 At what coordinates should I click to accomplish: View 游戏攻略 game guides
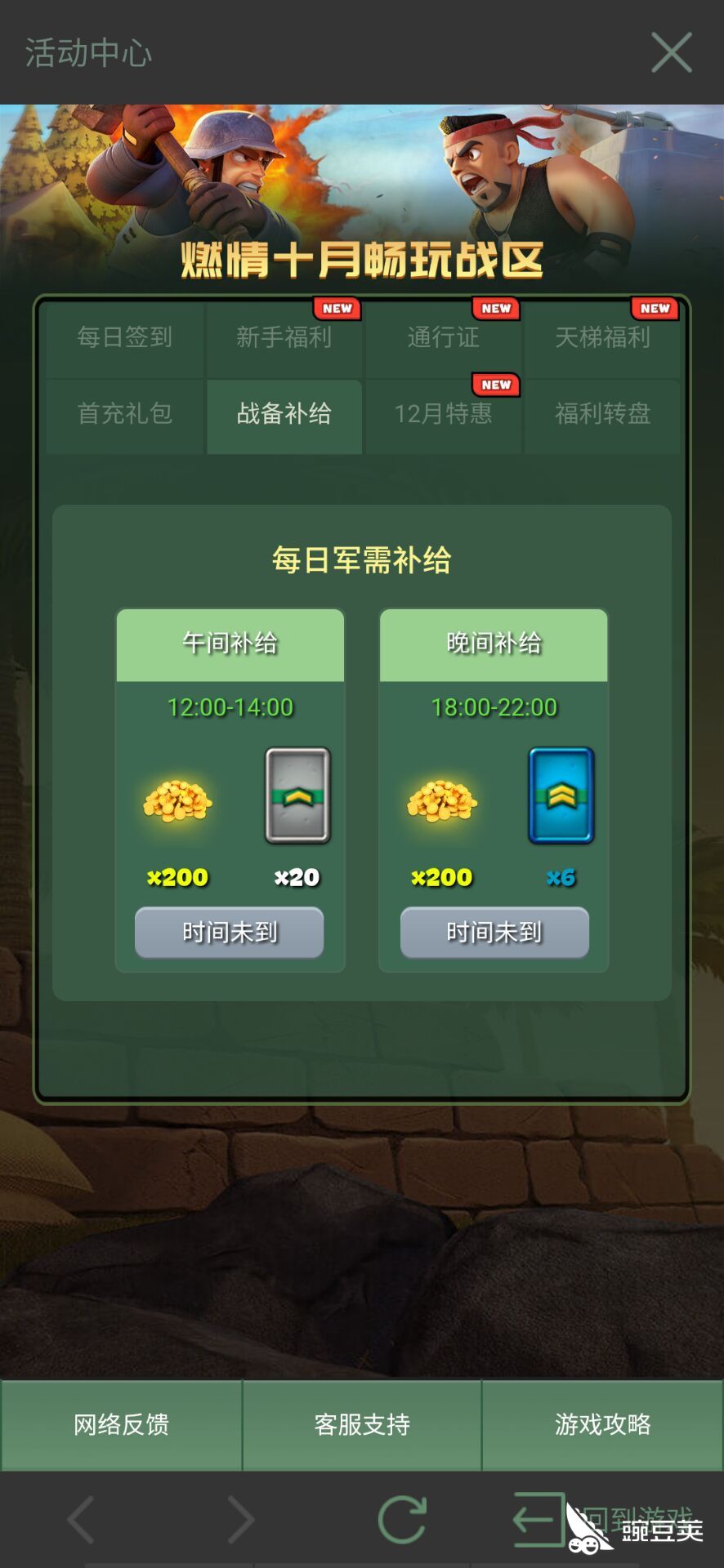pos(602,1424)
